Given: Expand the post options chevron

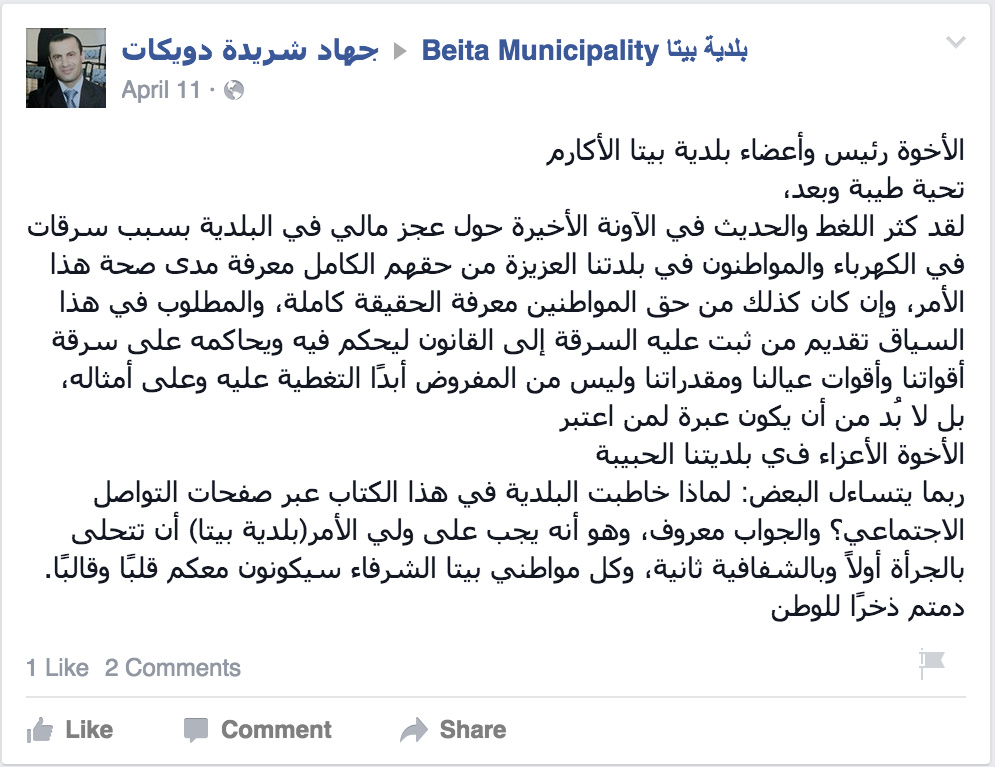Looking at the screenshot, I should coord(955,43).
